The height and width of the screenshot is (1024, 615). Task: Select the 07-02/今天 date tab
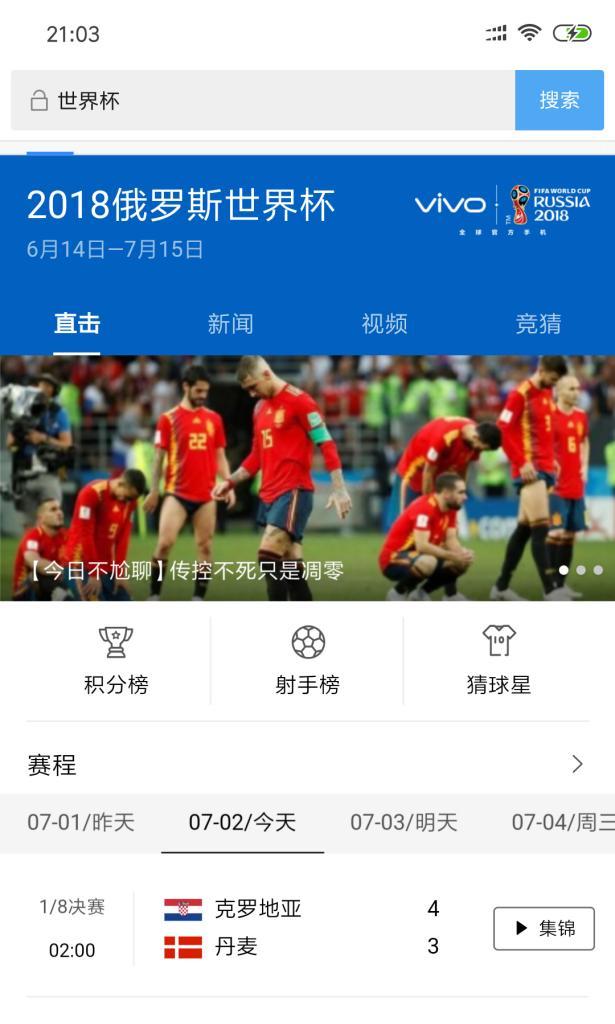click(242, 823)
